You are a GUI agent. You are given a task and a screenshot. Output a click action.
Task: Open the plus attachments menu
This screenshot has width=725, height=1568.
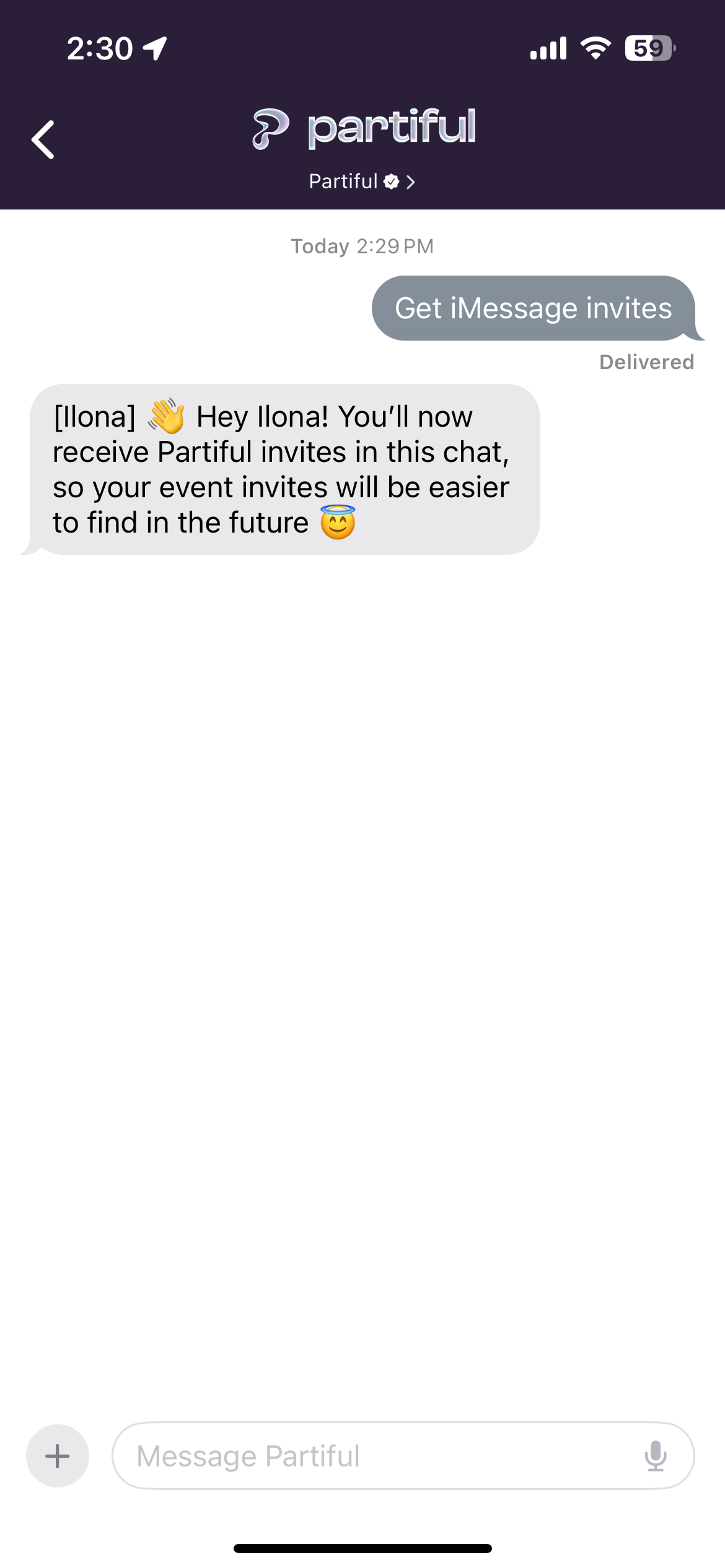58,1456
